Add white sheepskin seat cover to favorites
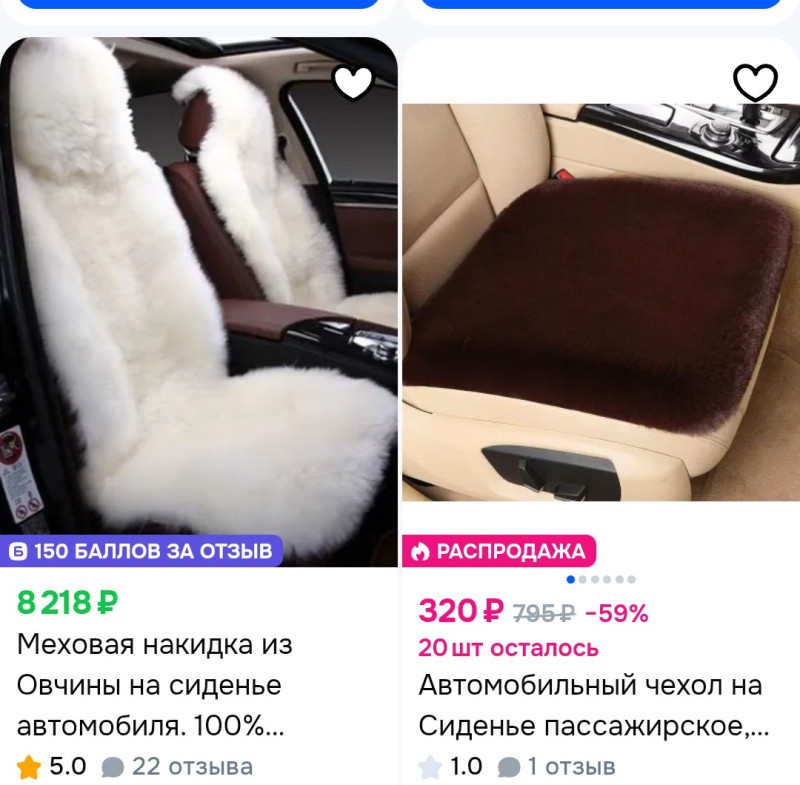The width and height of the screenshot is (800, 785). (x=353, y=82)
